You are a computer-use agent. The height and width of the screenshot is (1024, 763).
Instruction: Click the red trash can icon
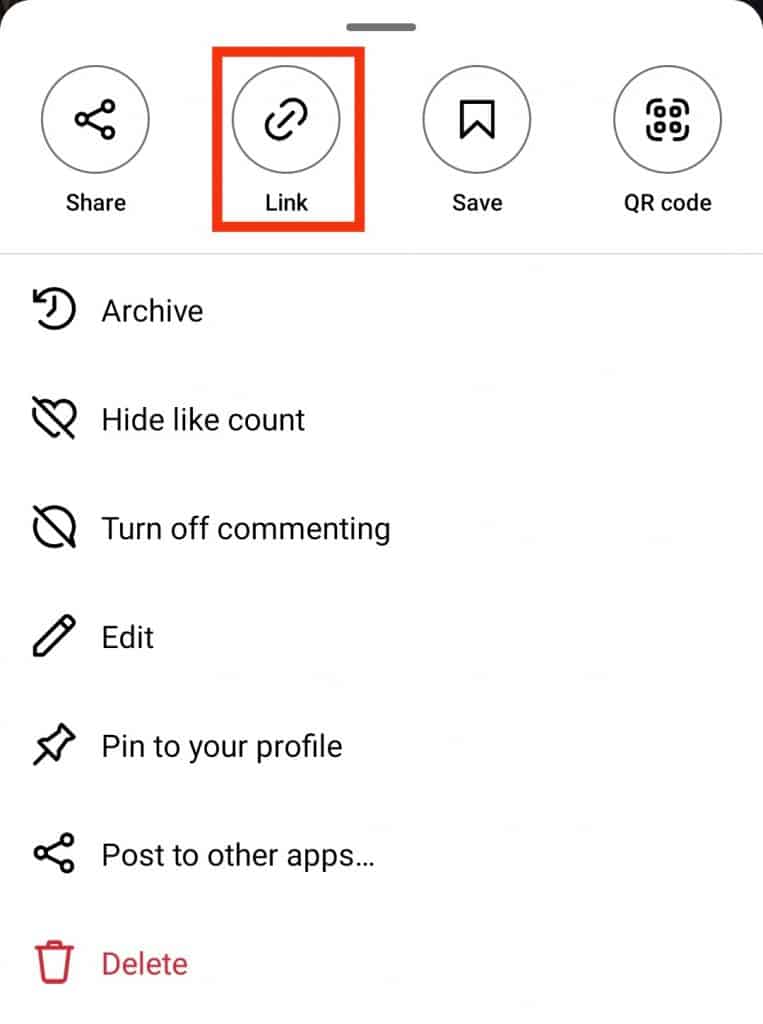click(52, 963)
